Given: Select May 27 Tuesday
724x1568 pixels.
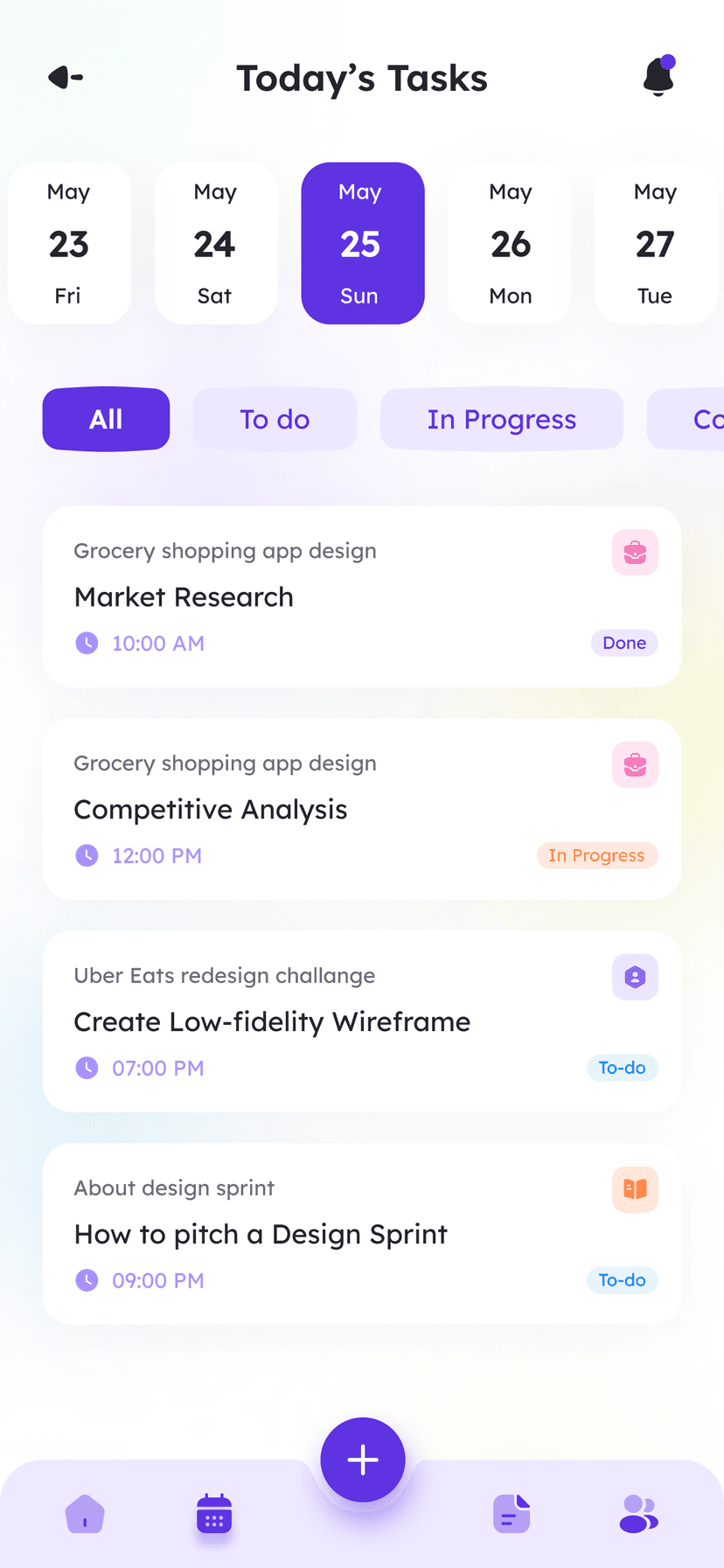Looking at the screenshot, I should (656, 243).
